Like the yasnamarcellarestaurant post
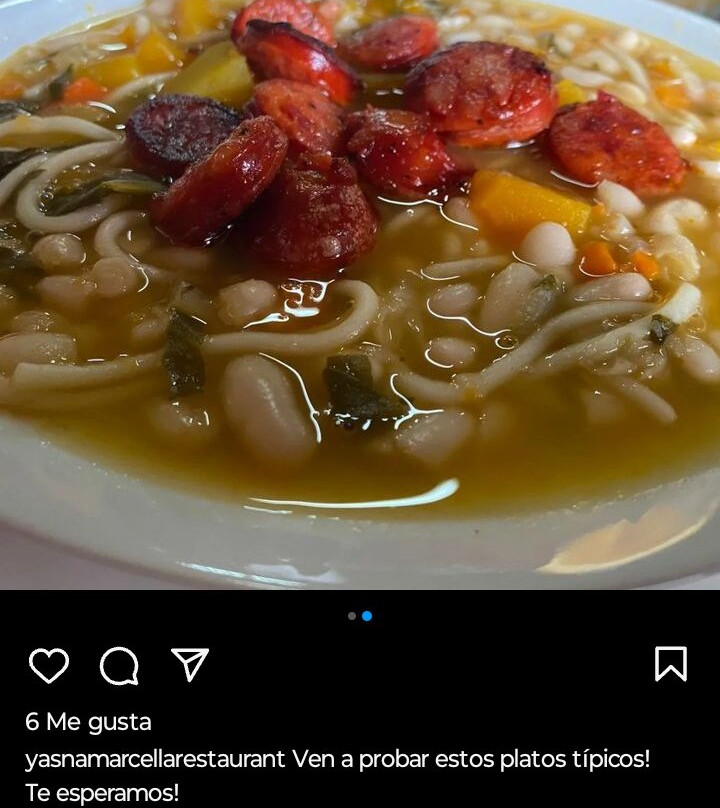 coord(48,665)
